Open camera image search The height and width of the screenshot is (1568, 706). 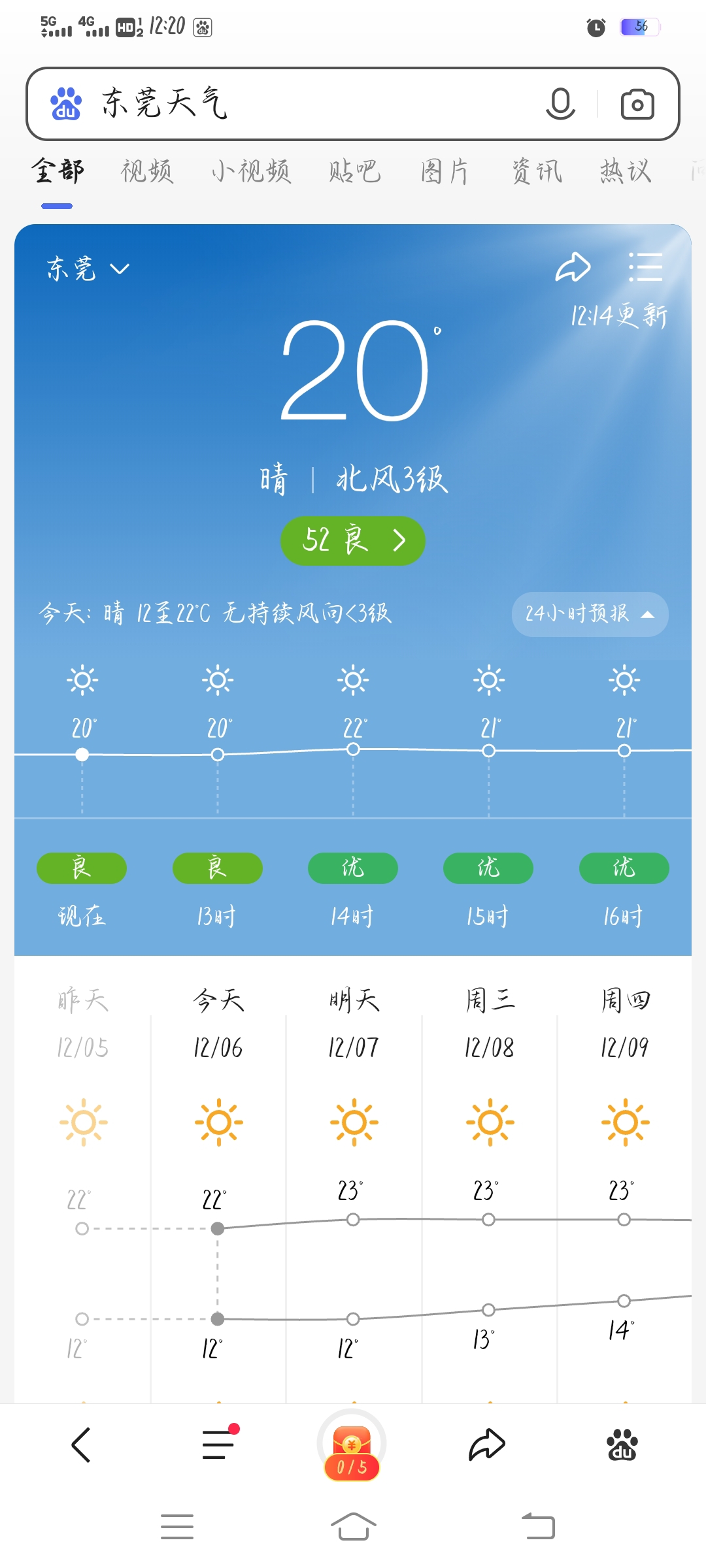click(637, 104)
